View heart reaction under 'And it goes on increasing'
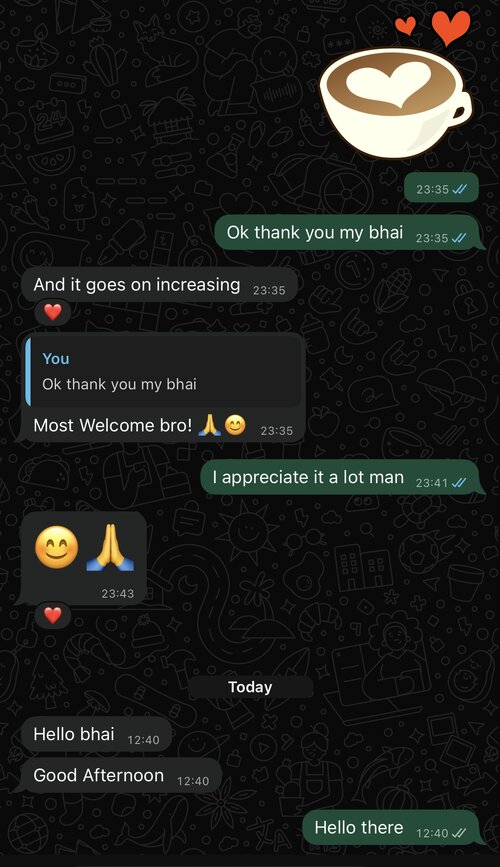The height and width of the screenshot is (867, 500). point(53,312)
